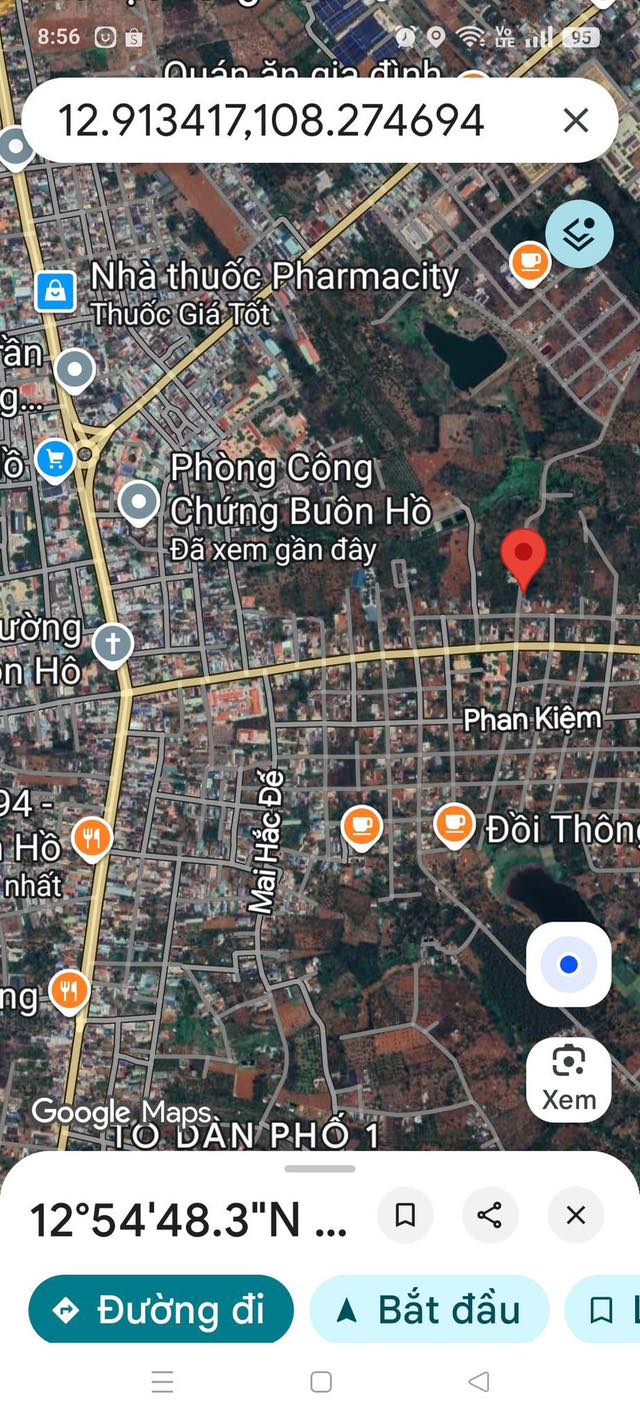Start navigation with Bắt đầu
This screenshot has width=640, height=1421.
click(x=430, y=1309)
